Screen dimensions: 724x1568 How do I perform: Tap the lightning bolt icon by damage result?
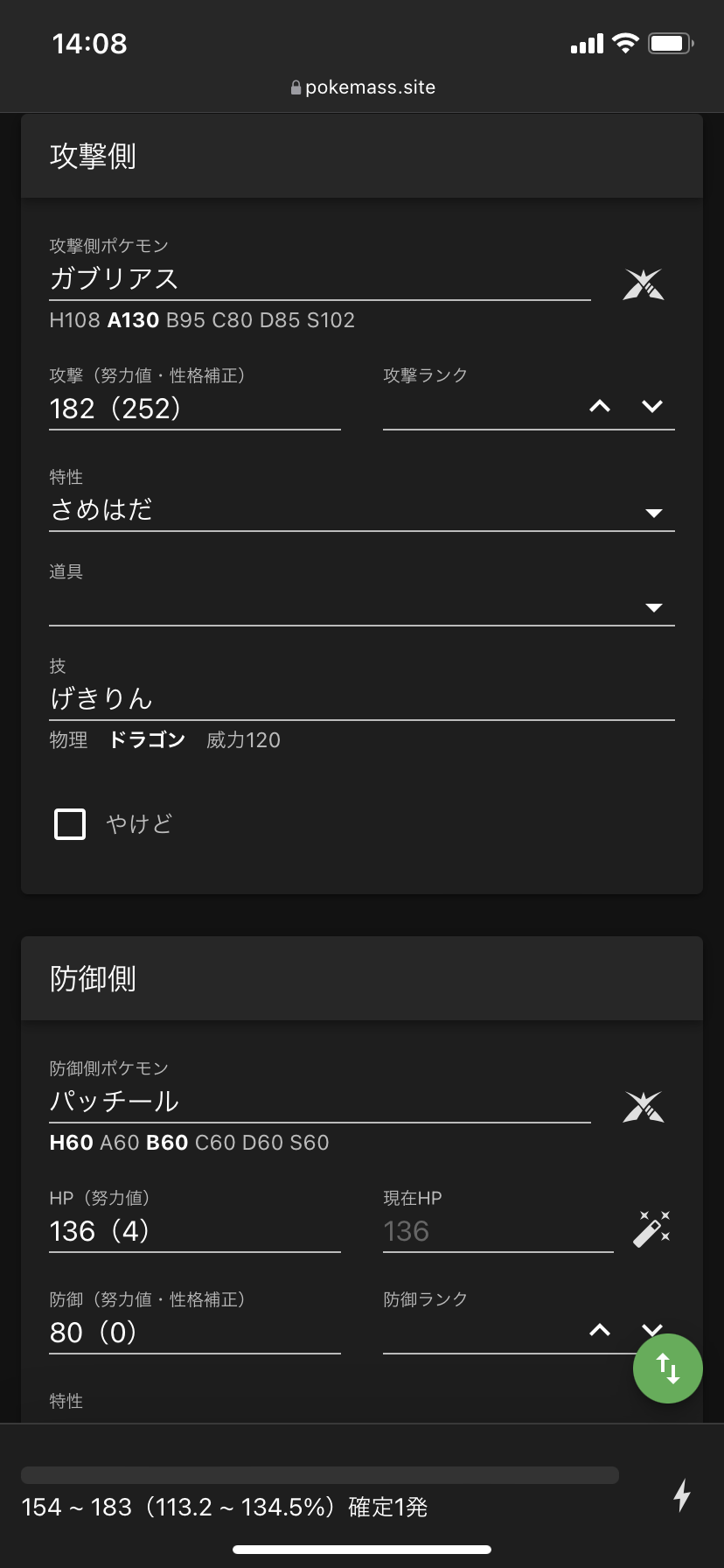[682, 1495]
